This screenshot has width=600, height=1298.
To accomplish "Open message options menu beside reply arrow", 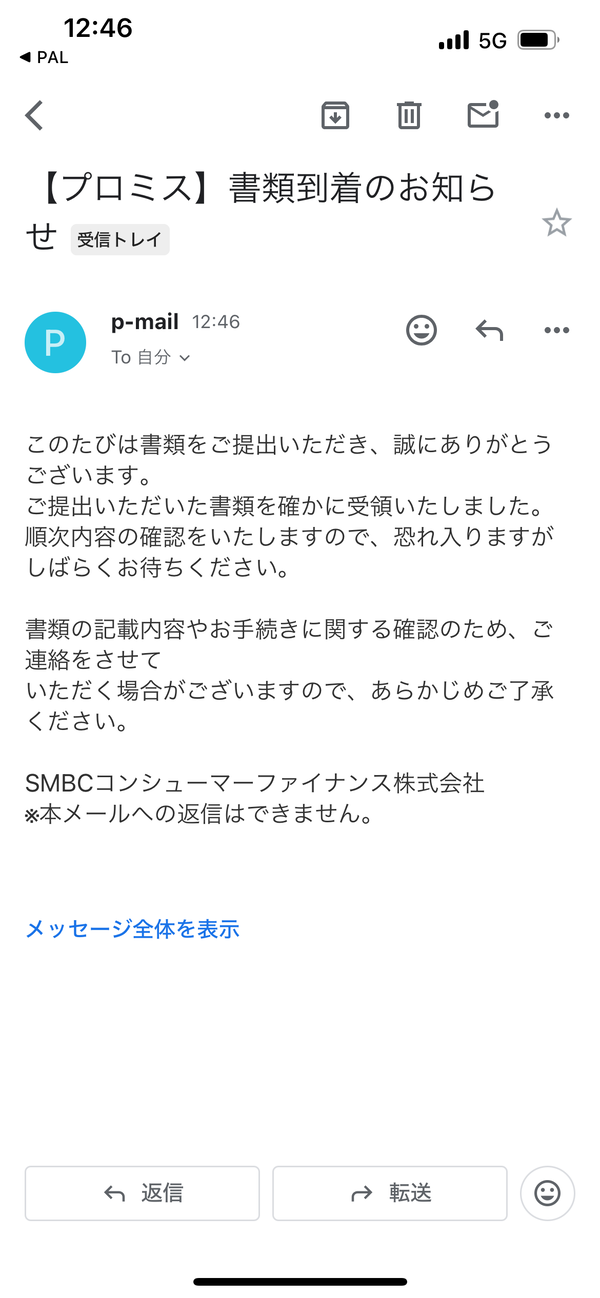I will click(556, 330).
